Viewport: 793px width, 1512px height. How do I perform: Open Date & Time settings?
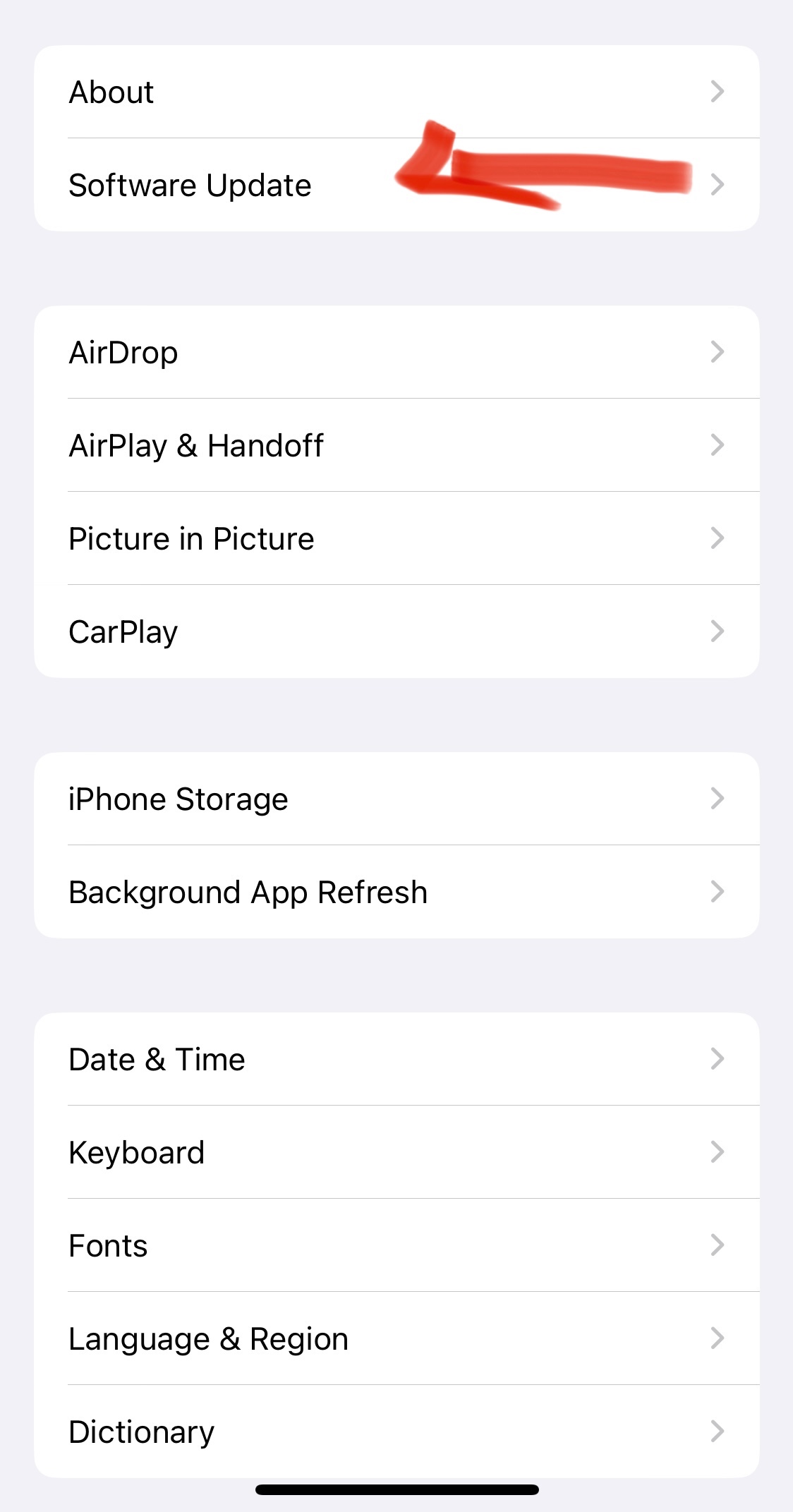tap(157, 1058)
